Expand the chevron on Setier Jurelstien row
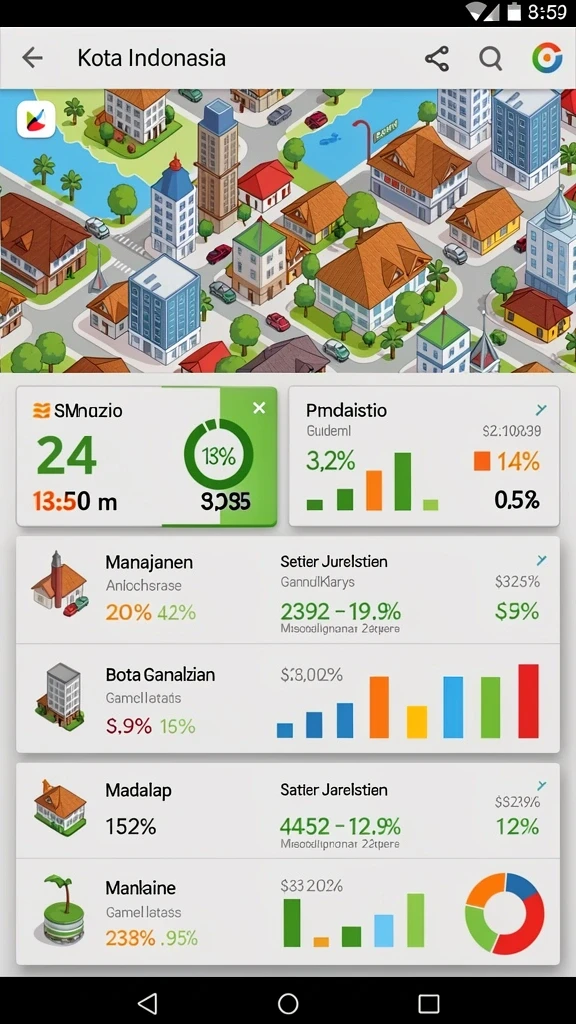 point(541,560)
